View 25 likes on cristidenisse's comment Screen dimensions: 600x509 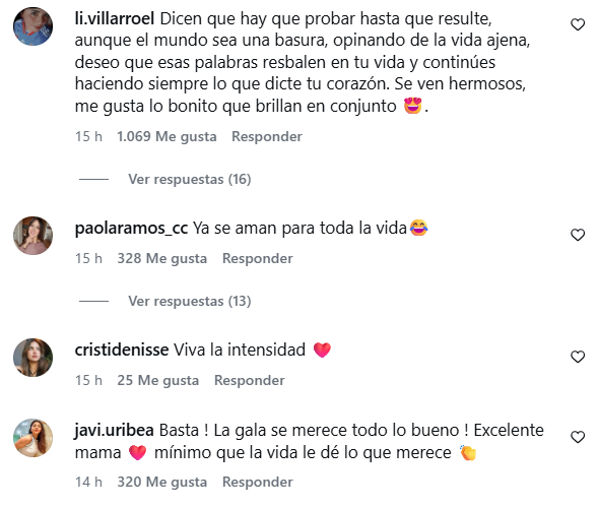(158, 380)
